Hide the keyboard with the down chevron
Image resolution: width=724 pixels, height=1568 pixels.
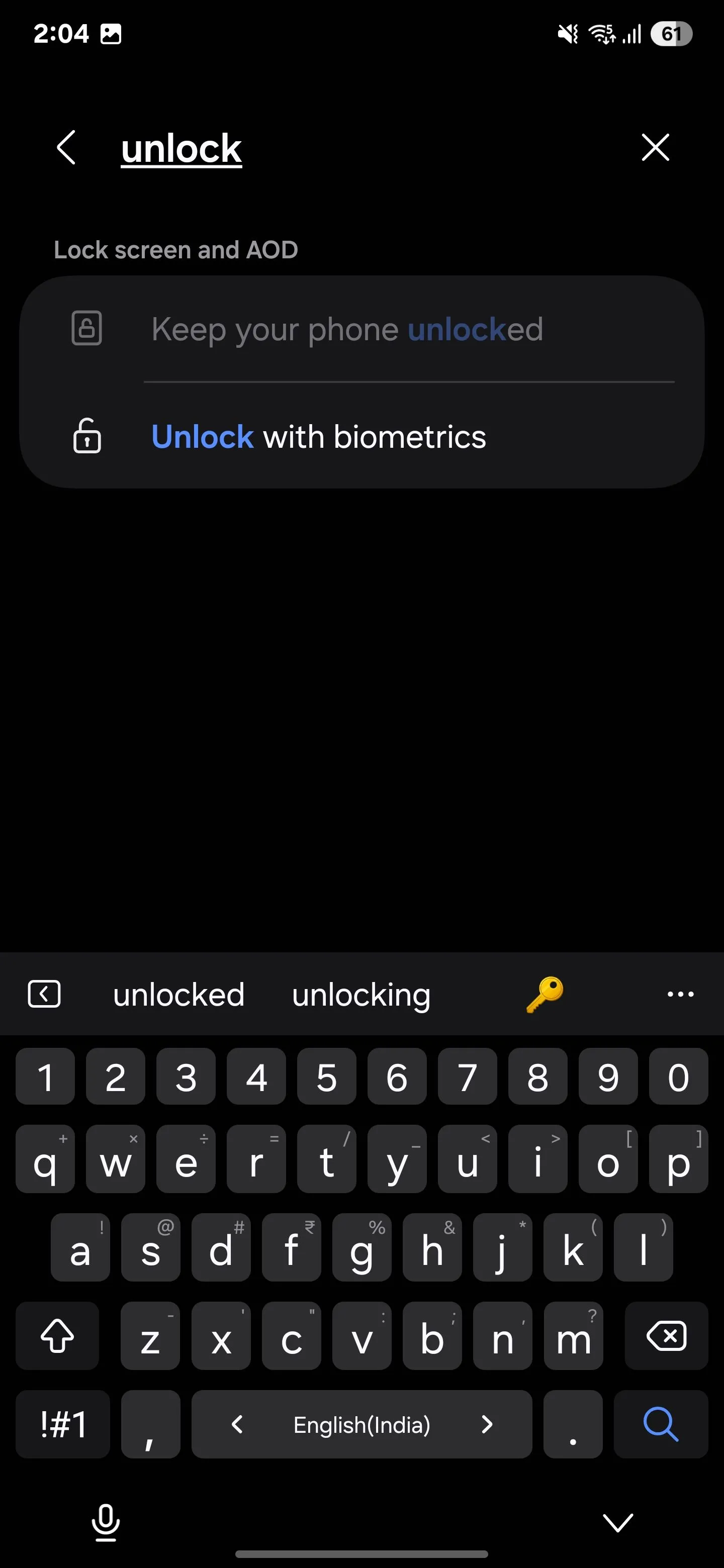[x=617, y=1522]
